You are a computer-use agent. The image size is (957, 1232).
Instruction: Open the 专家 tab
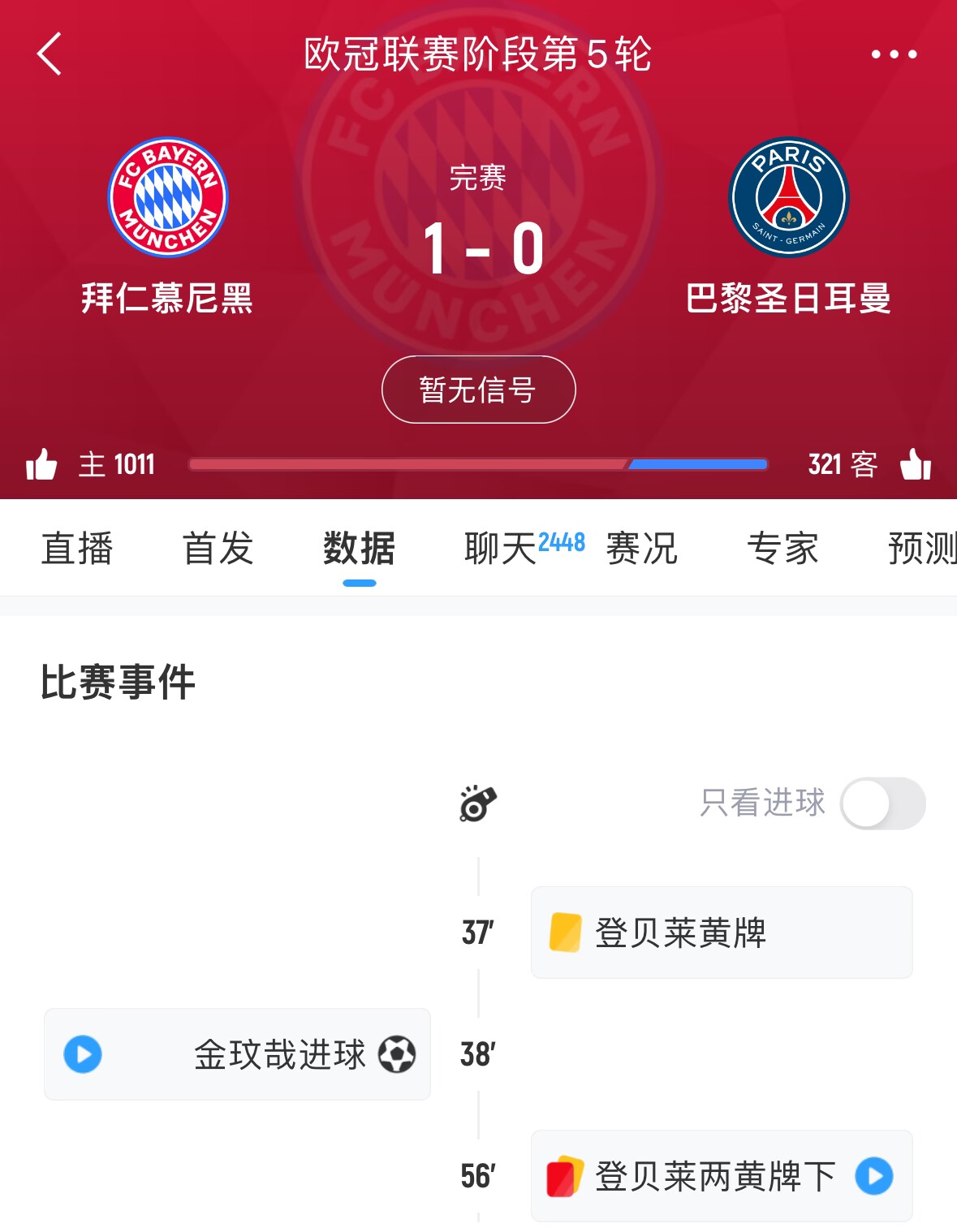click(782, 548)
